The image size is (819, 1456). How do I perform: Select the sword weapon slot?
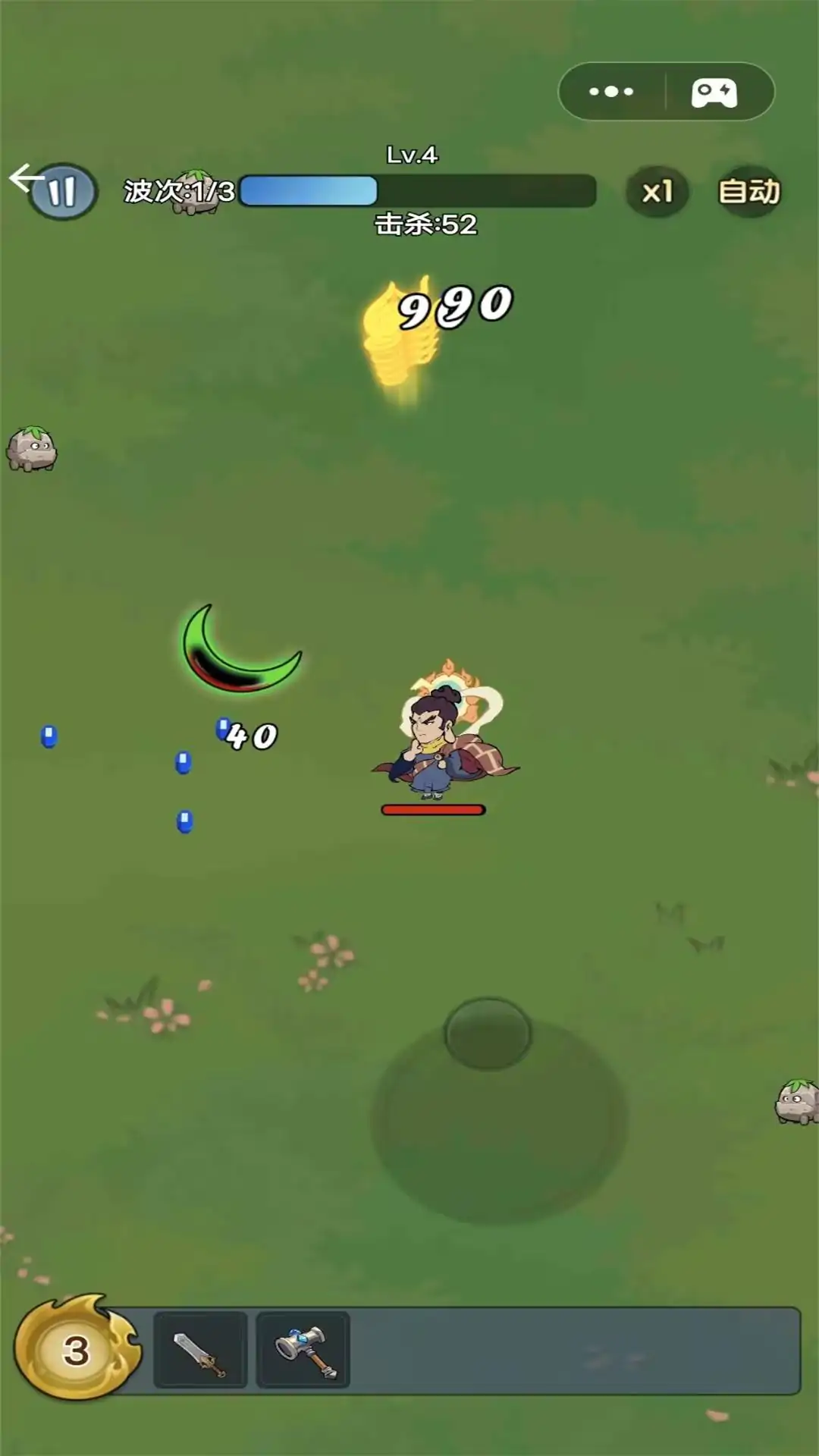pyautogui.click(x=200, y=1351)
